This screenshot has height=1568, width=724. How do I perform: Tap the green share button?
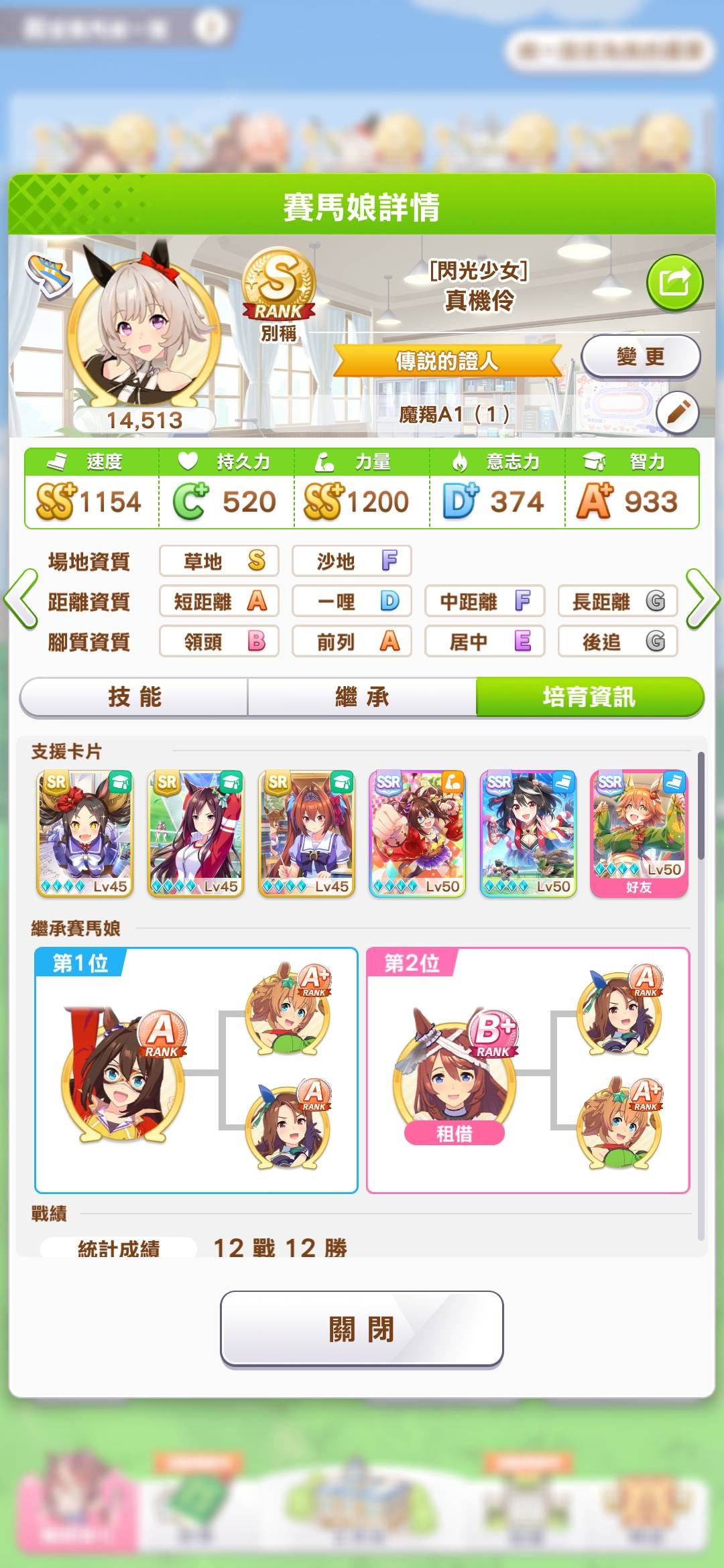pos(674,282)
